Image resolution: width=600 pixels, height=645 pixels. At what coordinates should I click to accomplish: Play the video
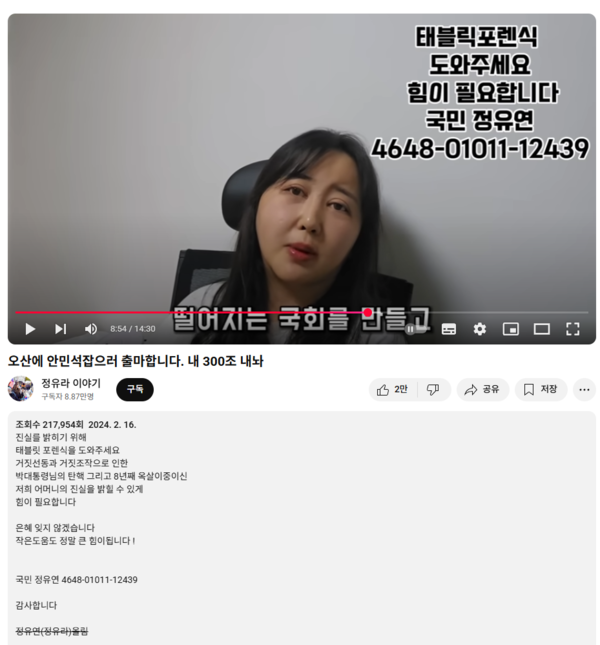pyautogui.click(x=30, y=329)
